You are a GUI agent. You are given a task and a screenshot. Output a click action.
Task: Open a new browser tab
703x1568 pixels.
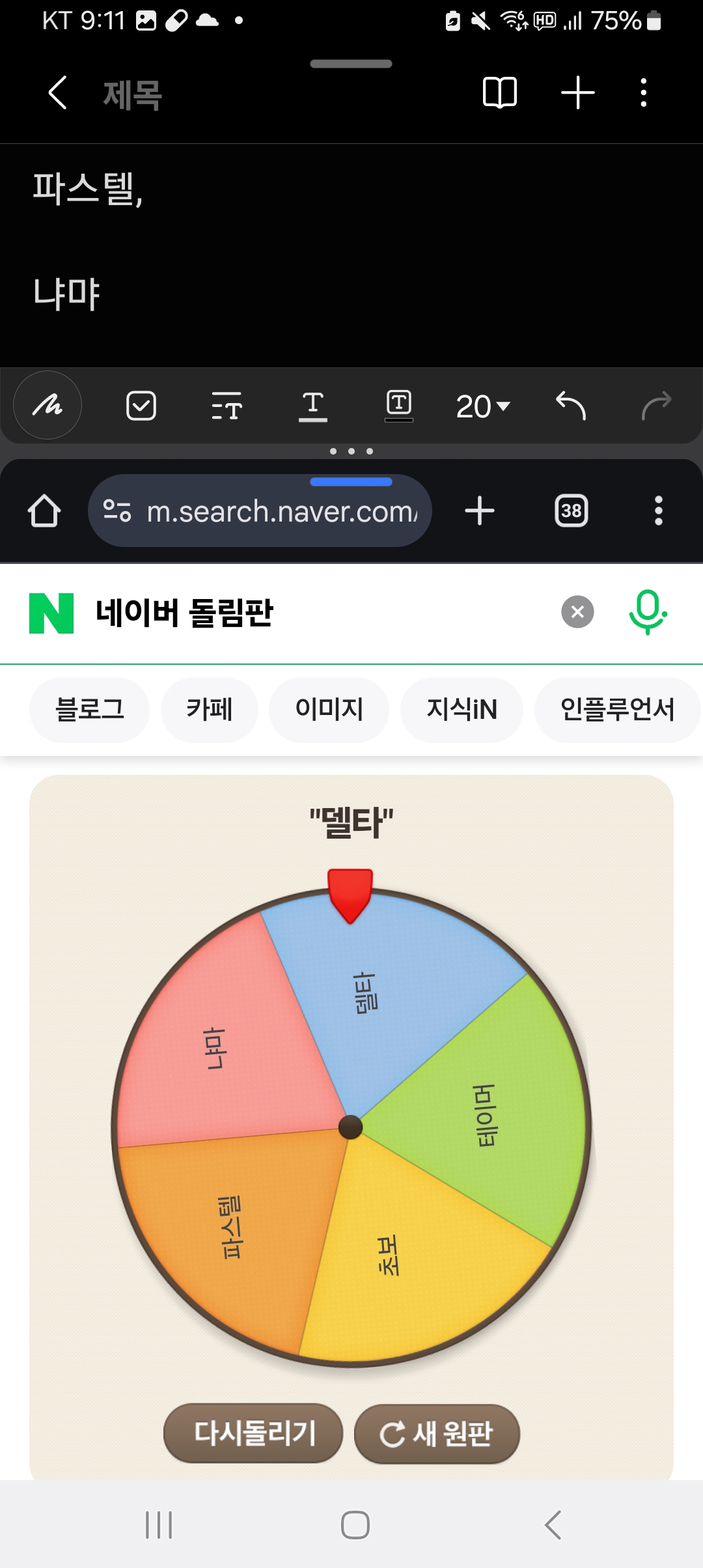[x=480, y=511]
